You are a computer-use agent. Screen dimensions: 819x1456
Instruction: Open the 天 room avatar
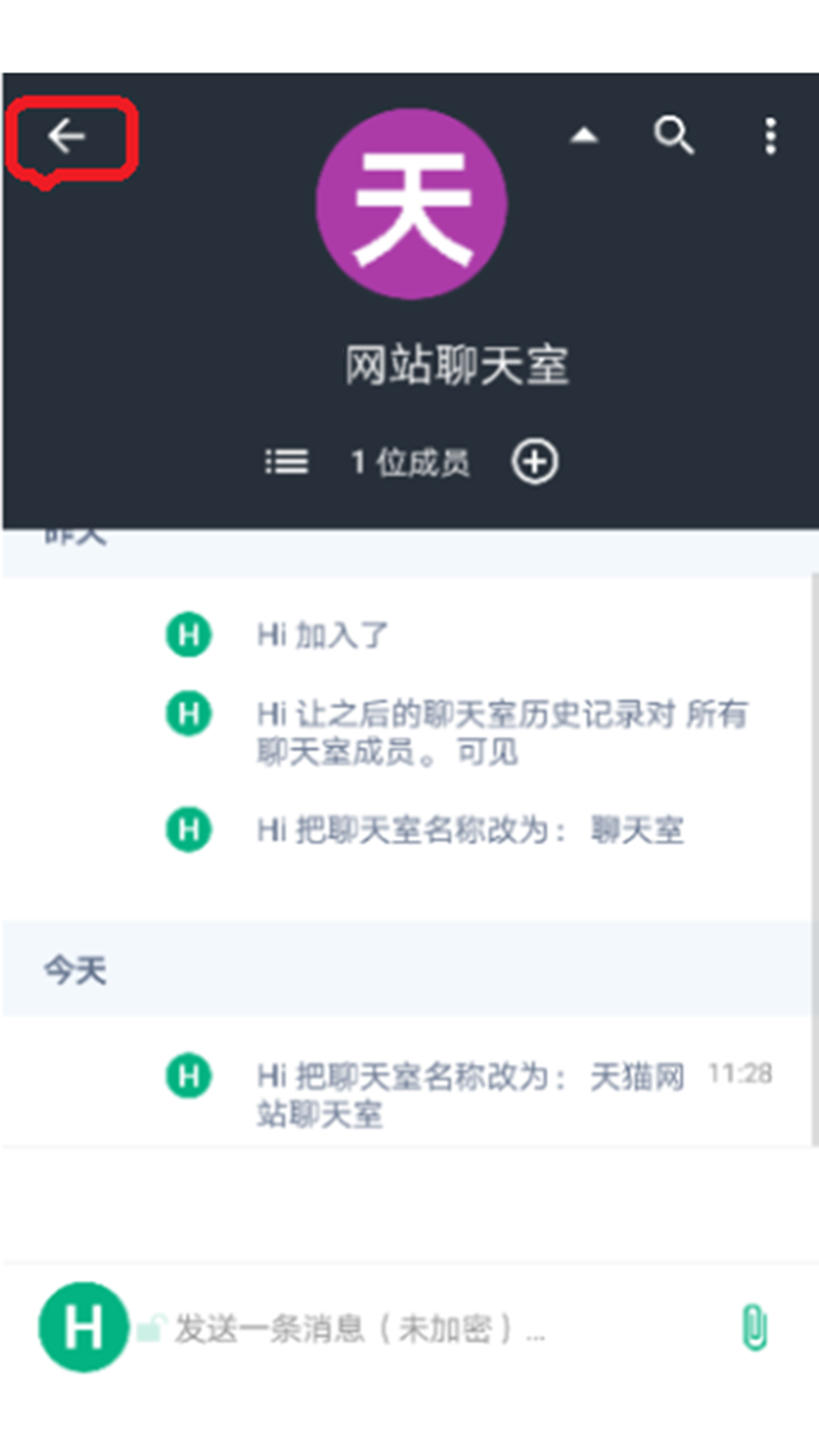[411, 203]
